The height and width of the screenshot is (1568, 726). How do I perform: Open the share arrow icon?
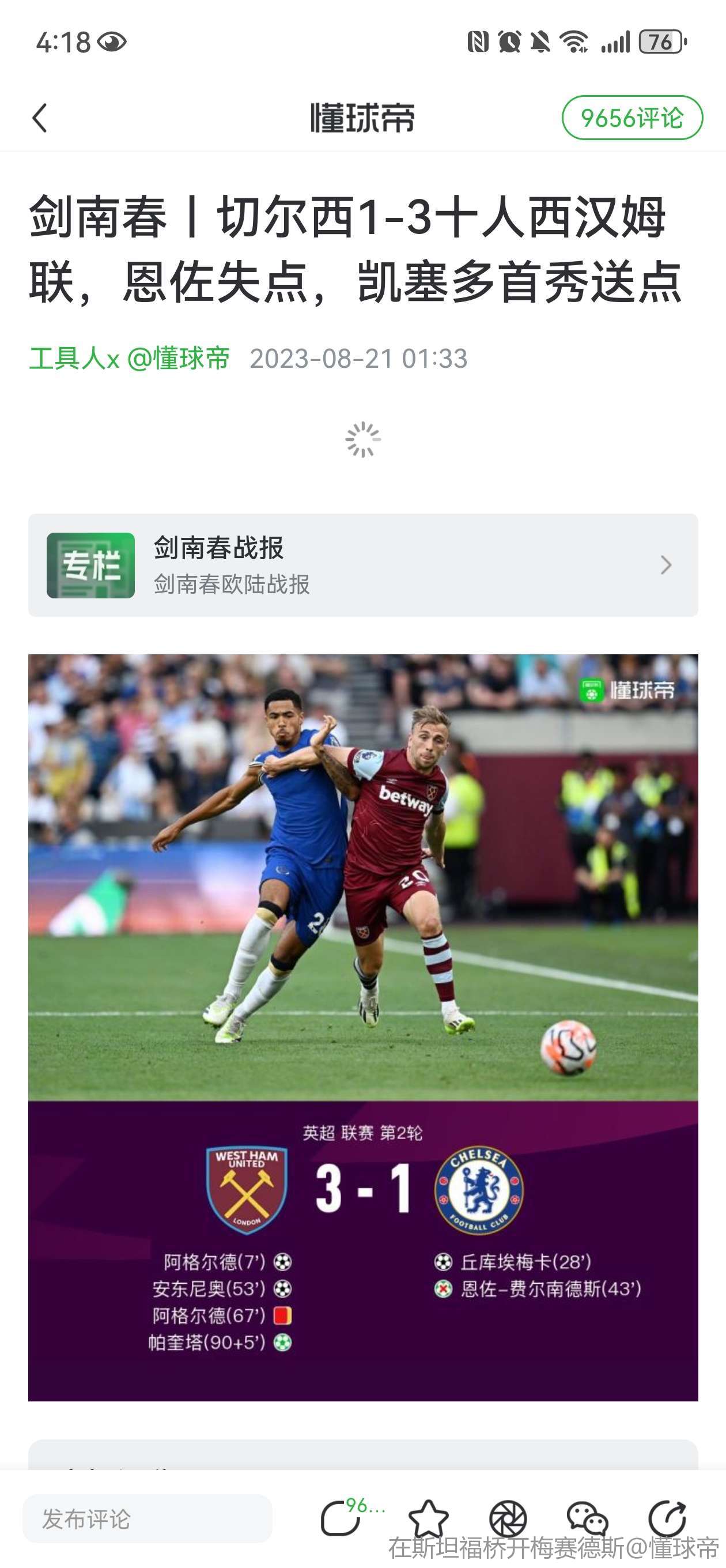point(667,1518)
